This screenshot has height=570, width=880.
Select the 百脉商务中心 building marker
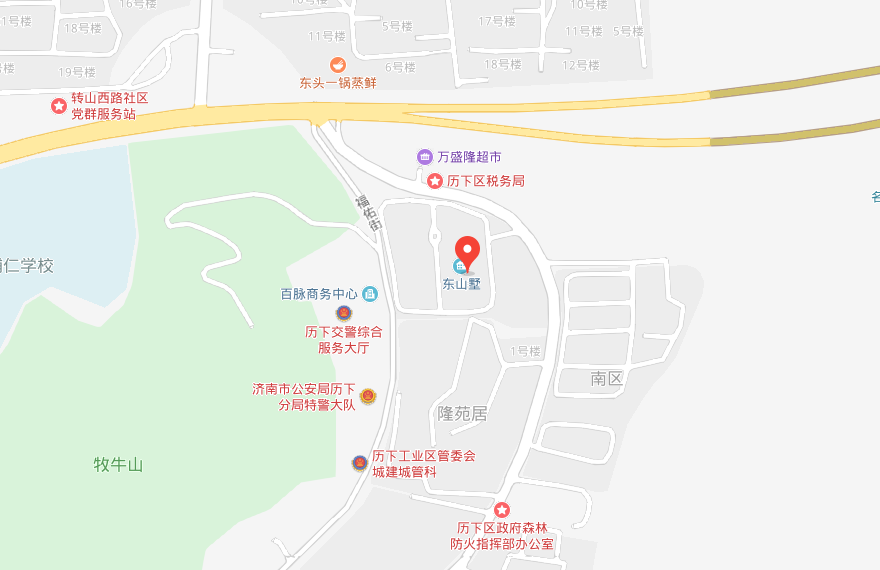[370, 294]
